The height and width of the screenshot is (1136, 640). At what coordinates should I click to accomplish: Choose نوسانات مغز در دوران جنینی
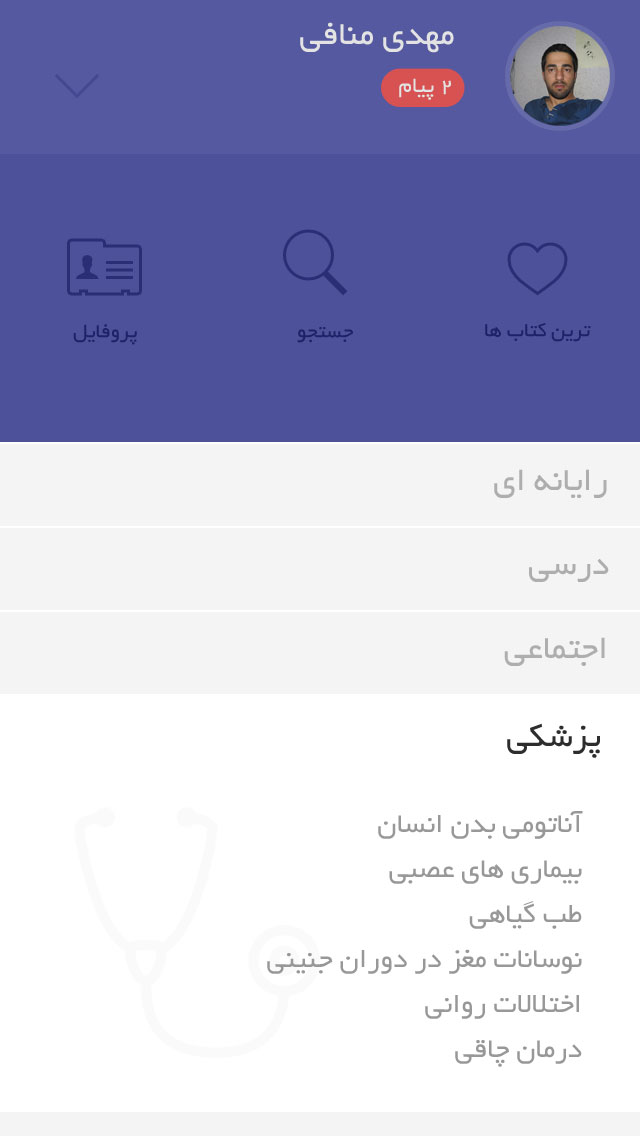coord(424,960)
